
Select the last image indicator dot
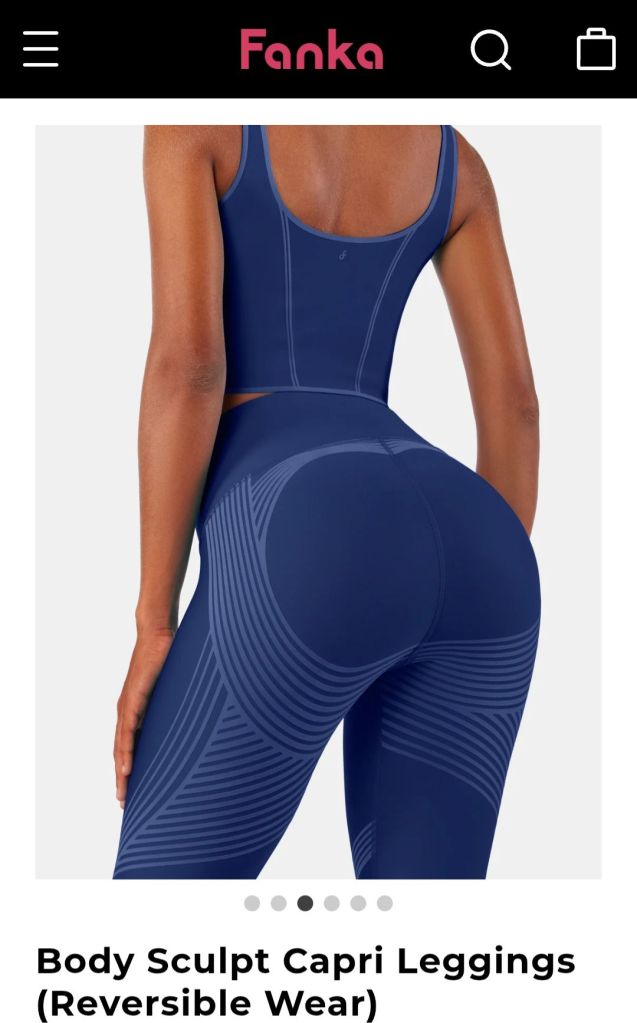tap(385, 903)
